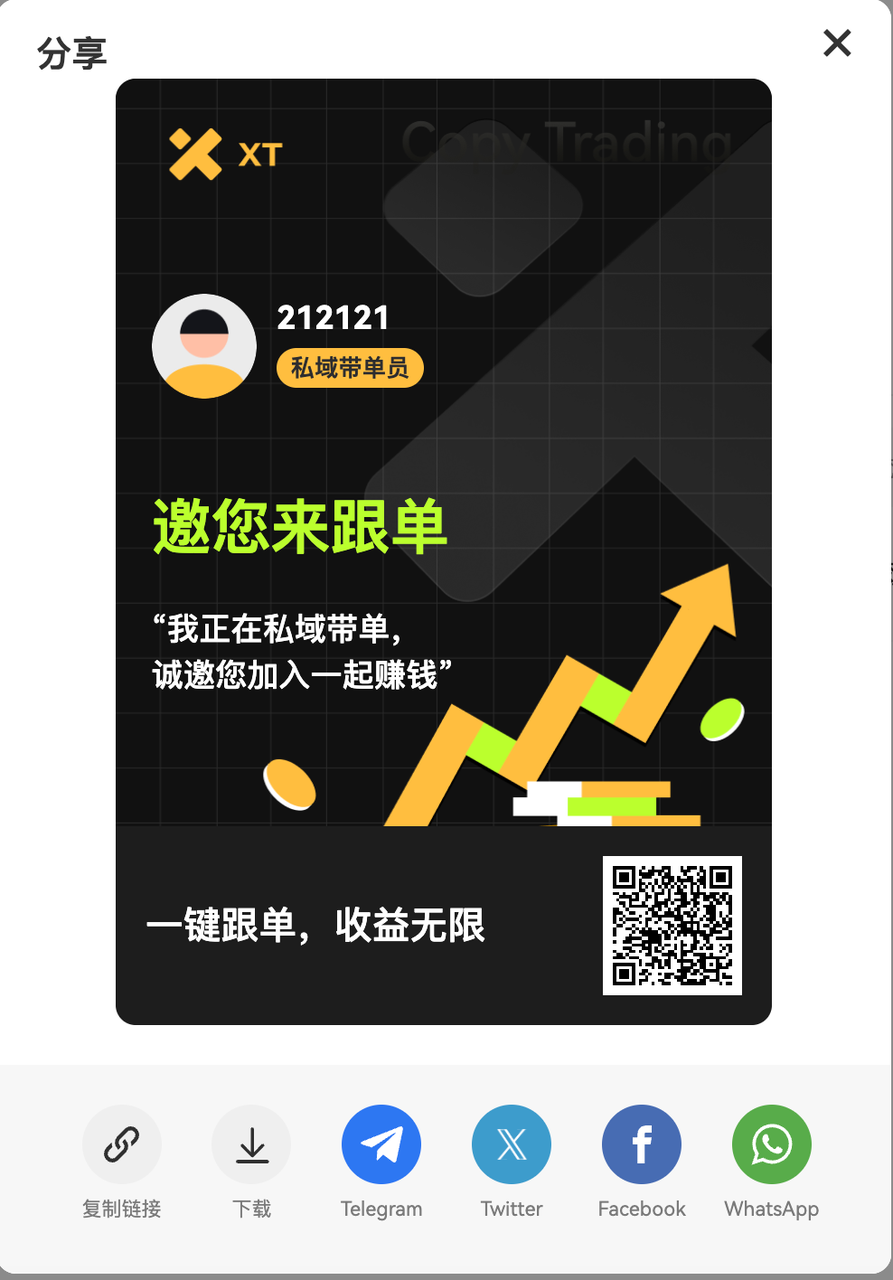Share via Telegram

(x=382, y=1144)
